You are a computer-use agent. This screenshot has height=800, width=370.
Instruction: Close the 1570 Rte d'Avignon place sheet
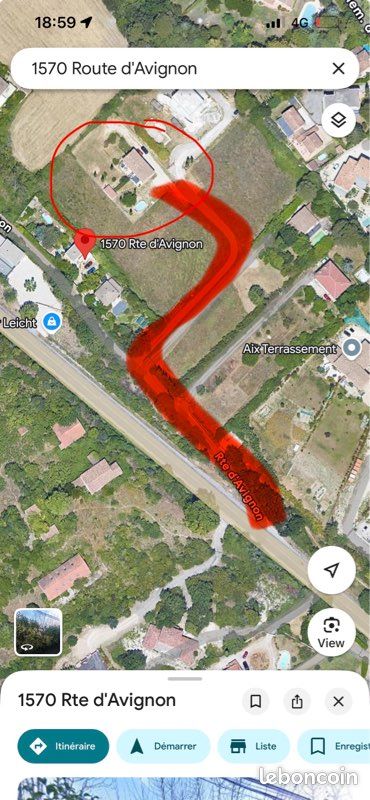[x=338, y=702]
